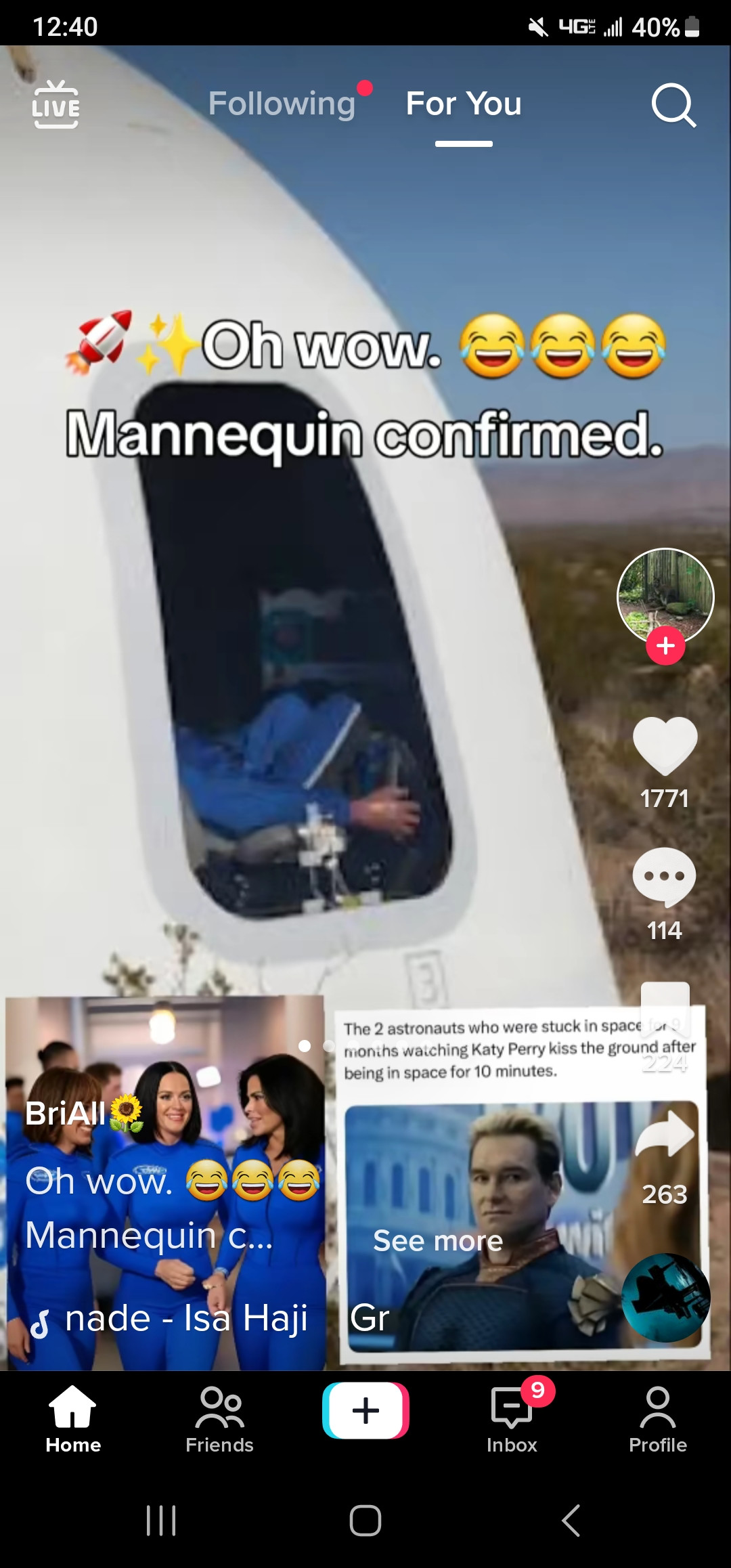The image size is (731, 1568).
Task: Bookmark this video to favorites
Action: 665,1009
